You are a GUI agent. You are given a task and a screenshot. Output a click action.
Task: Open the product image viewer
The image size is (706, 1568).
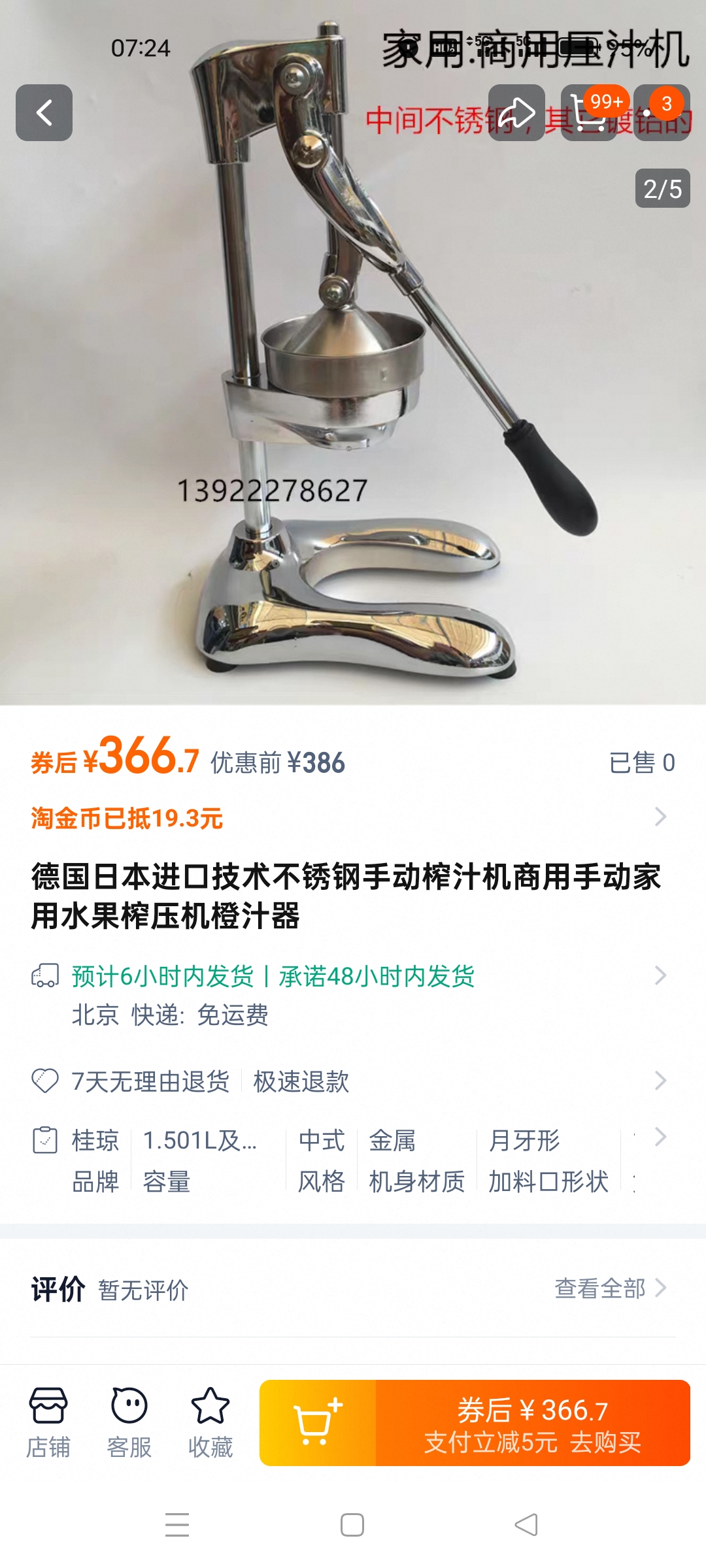353,392
